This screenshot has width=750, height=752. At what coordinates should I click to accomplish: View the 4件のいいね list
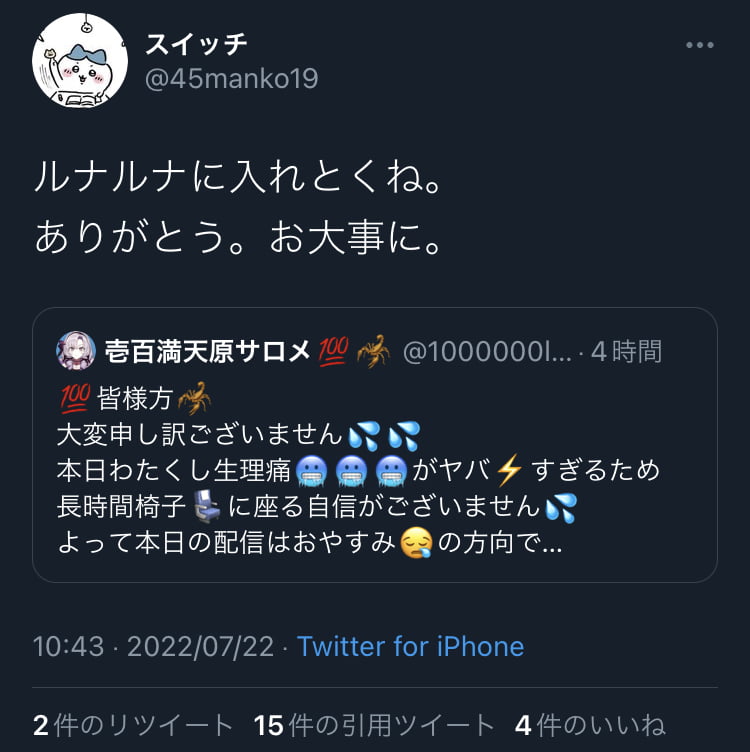(590, 725)
